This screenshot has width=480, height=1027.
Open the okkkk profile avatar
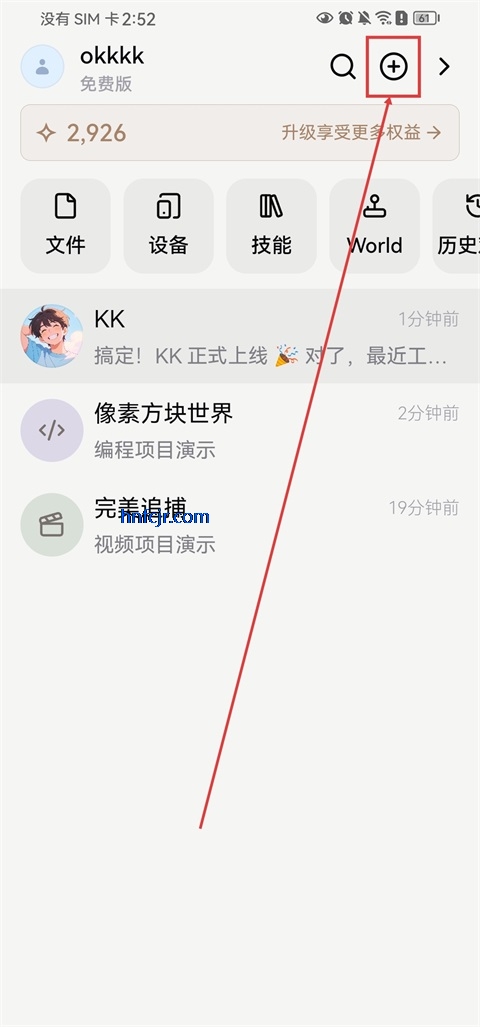point(43,66)
